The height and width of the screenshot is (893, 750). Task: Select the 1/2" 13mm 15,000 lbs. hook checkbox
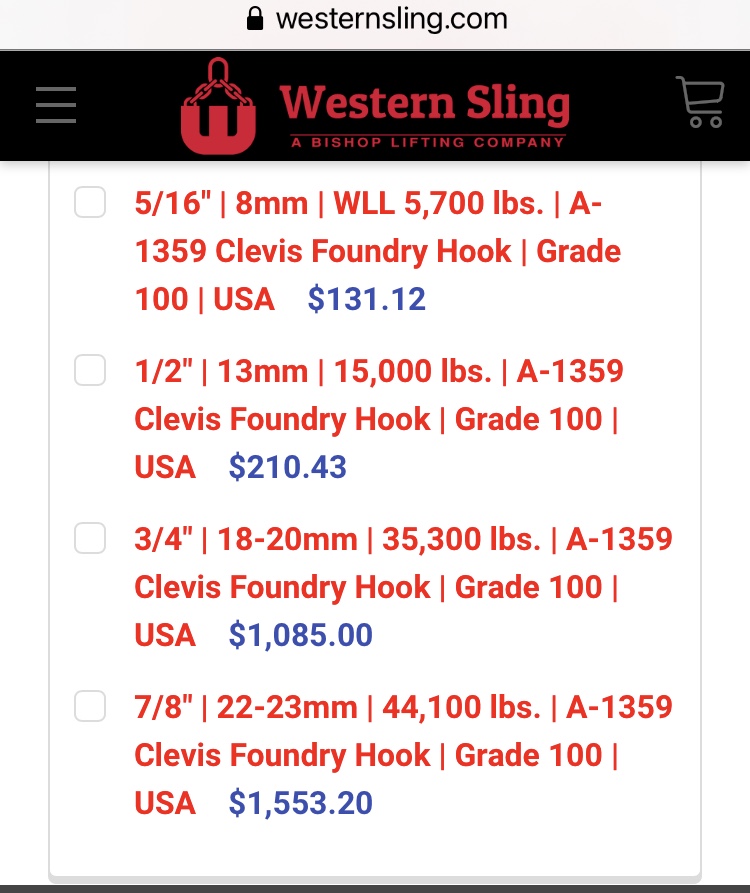point(90,371)
